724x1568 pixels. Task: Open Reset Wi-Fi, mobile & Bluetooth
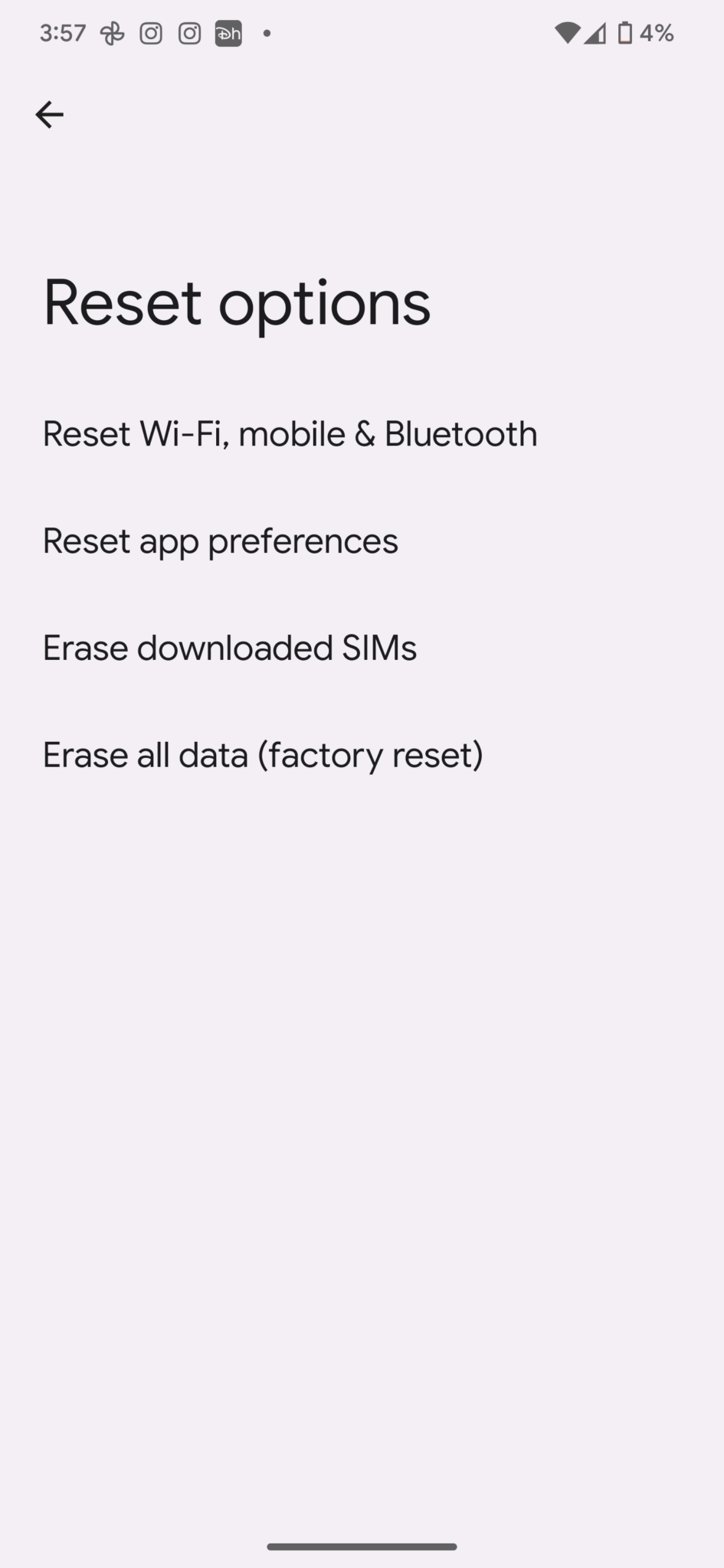tap(362, 434)
